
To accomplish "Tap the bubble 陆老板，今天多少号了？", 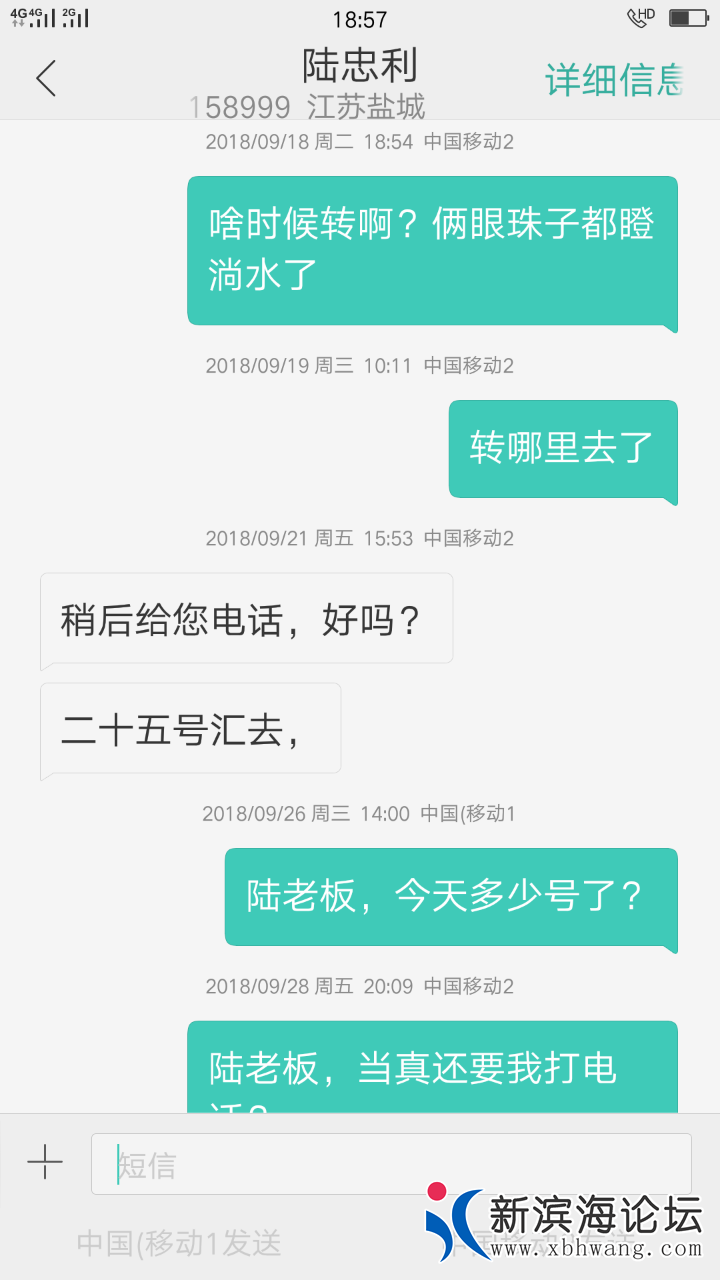I will (450, 900).
